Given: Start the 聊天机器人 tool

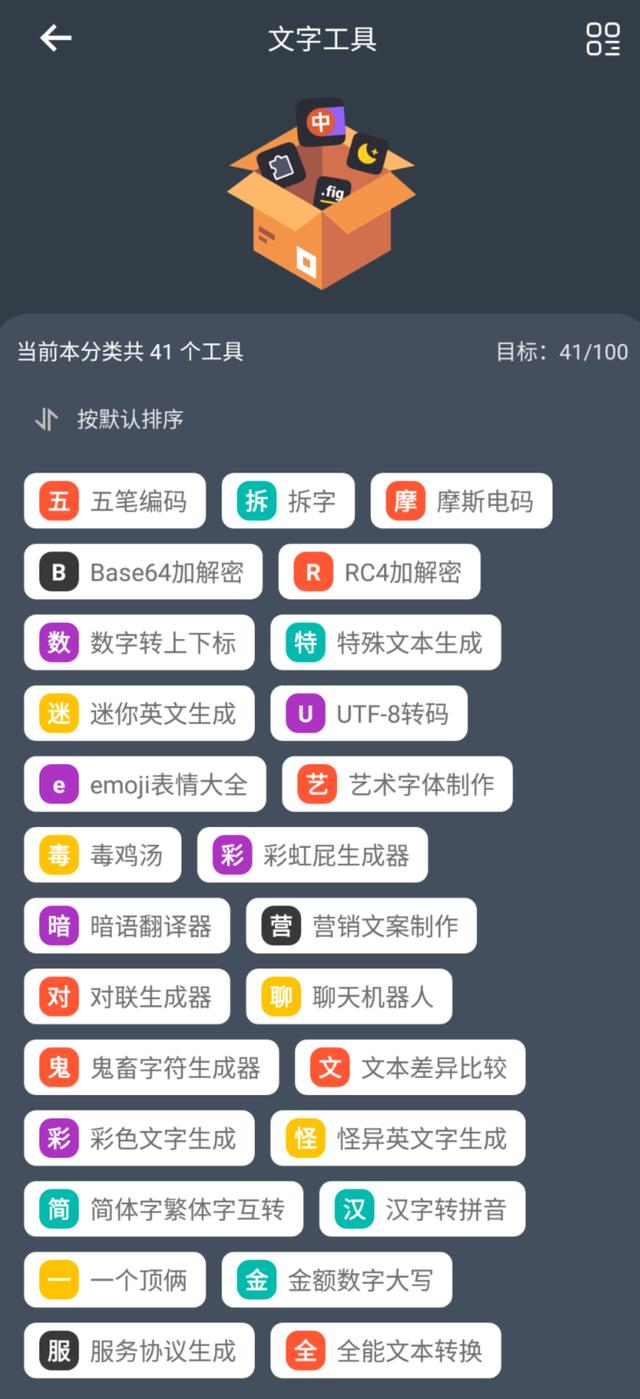Looking at the screenshot, I should point(349,998).
